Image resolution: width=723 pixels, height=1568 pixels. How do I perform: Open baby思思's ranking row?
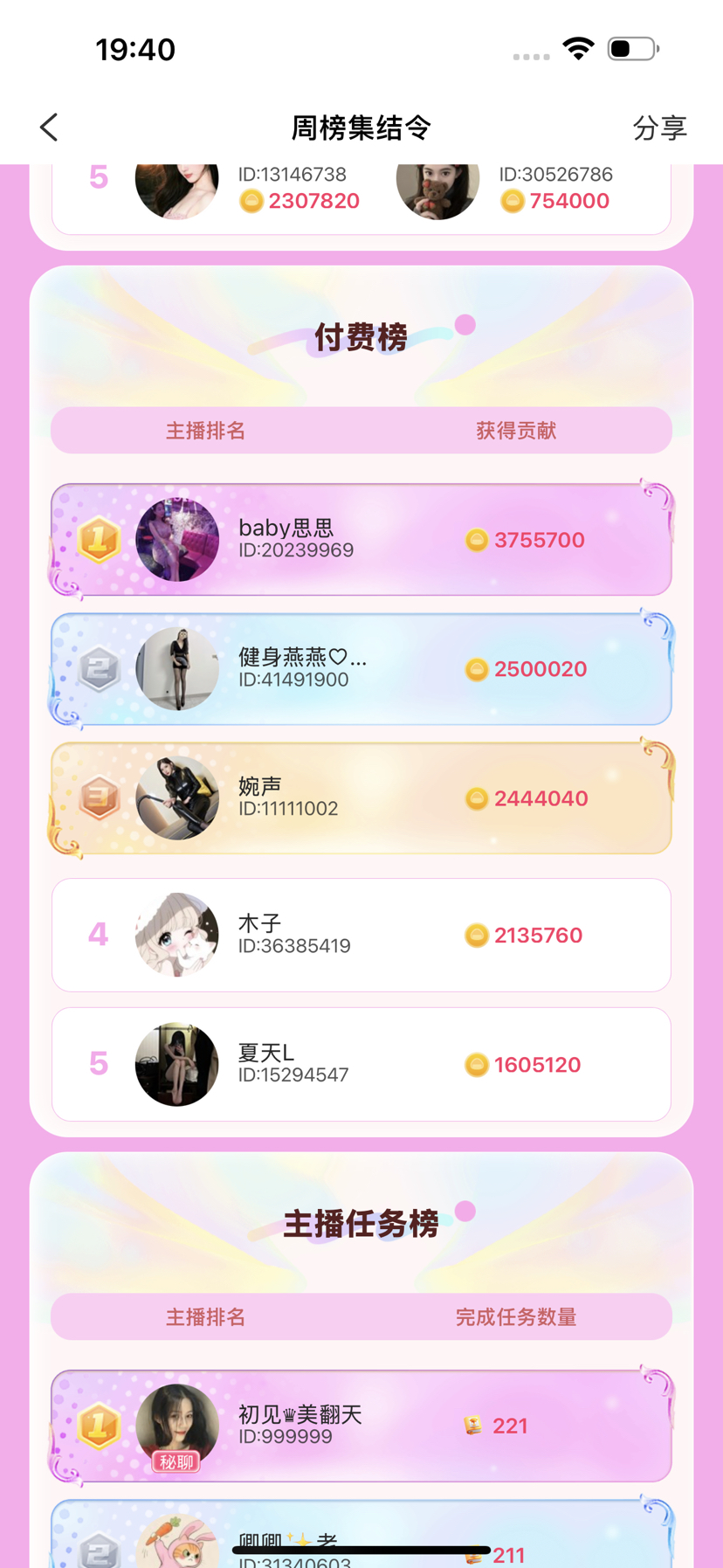coord(361,540)
